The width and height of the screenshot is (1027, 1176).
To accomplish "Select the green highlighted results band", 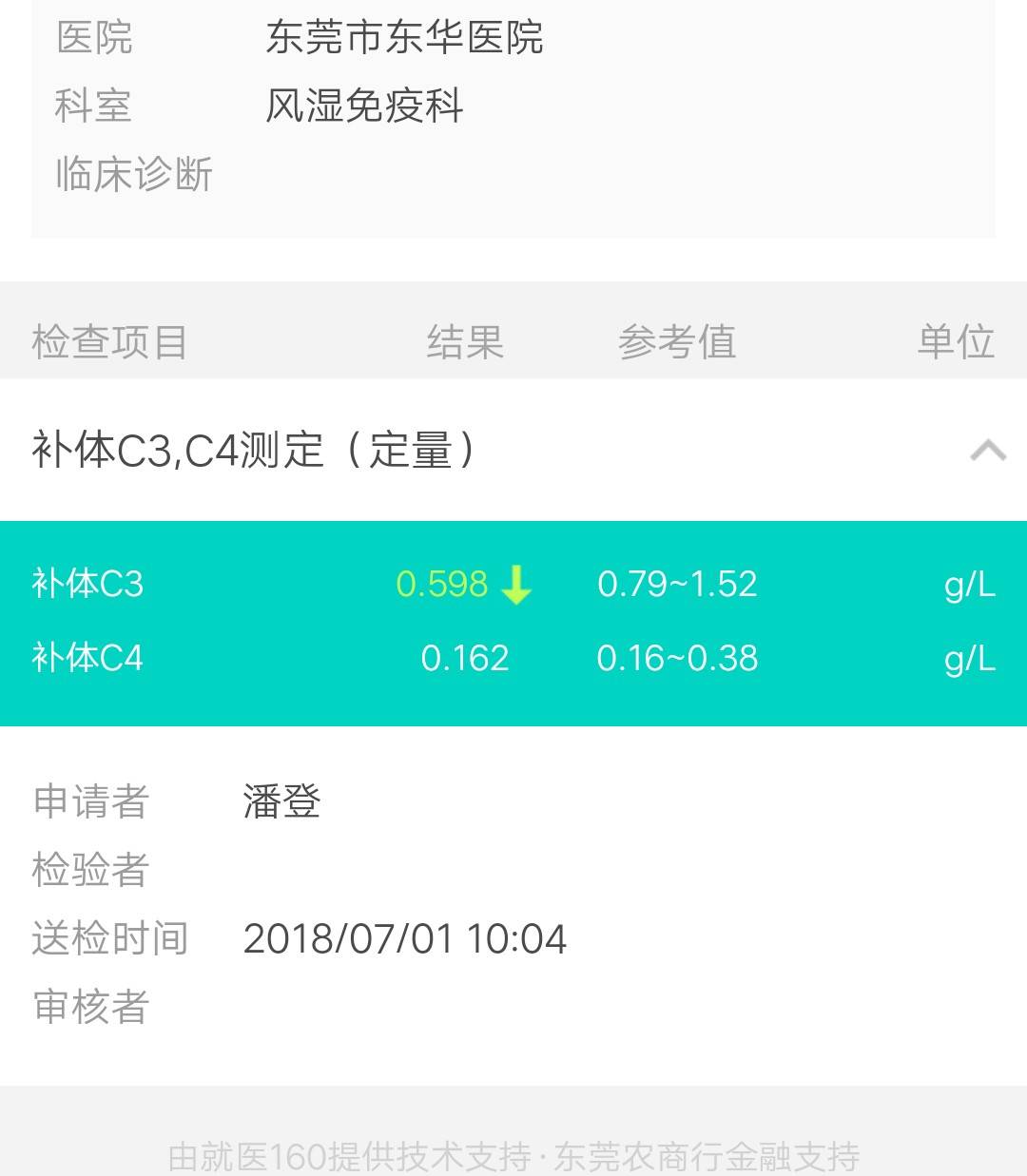I will pyautogui.click(x=513, y=622).
